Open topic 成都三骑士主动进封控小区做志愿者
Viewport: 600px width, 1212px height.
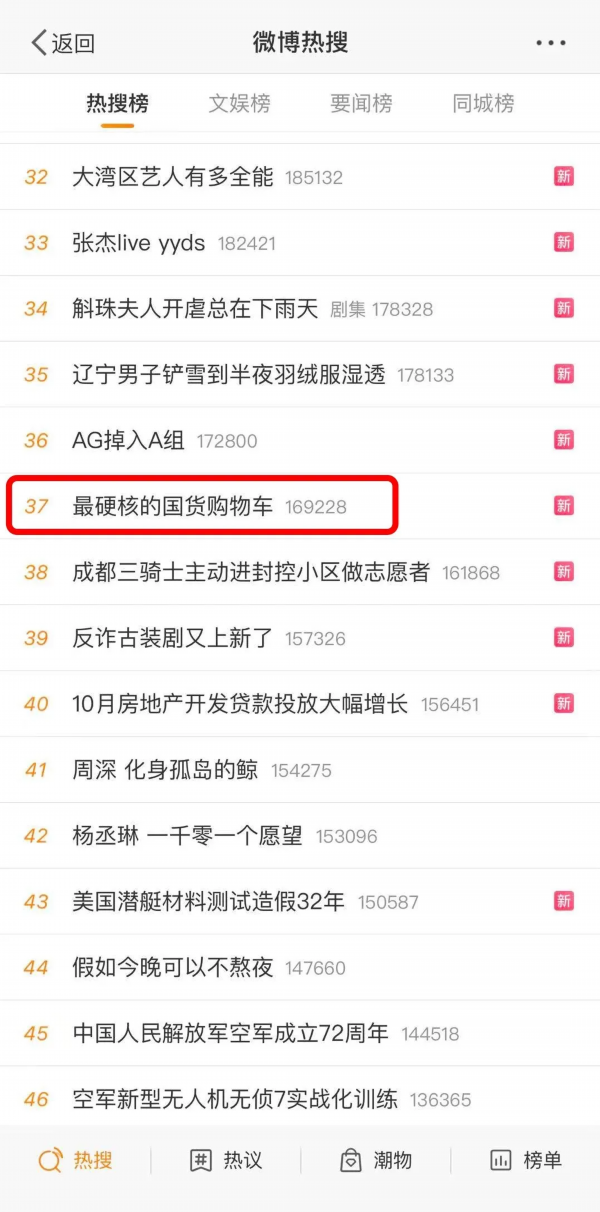(x=251, y=572)
